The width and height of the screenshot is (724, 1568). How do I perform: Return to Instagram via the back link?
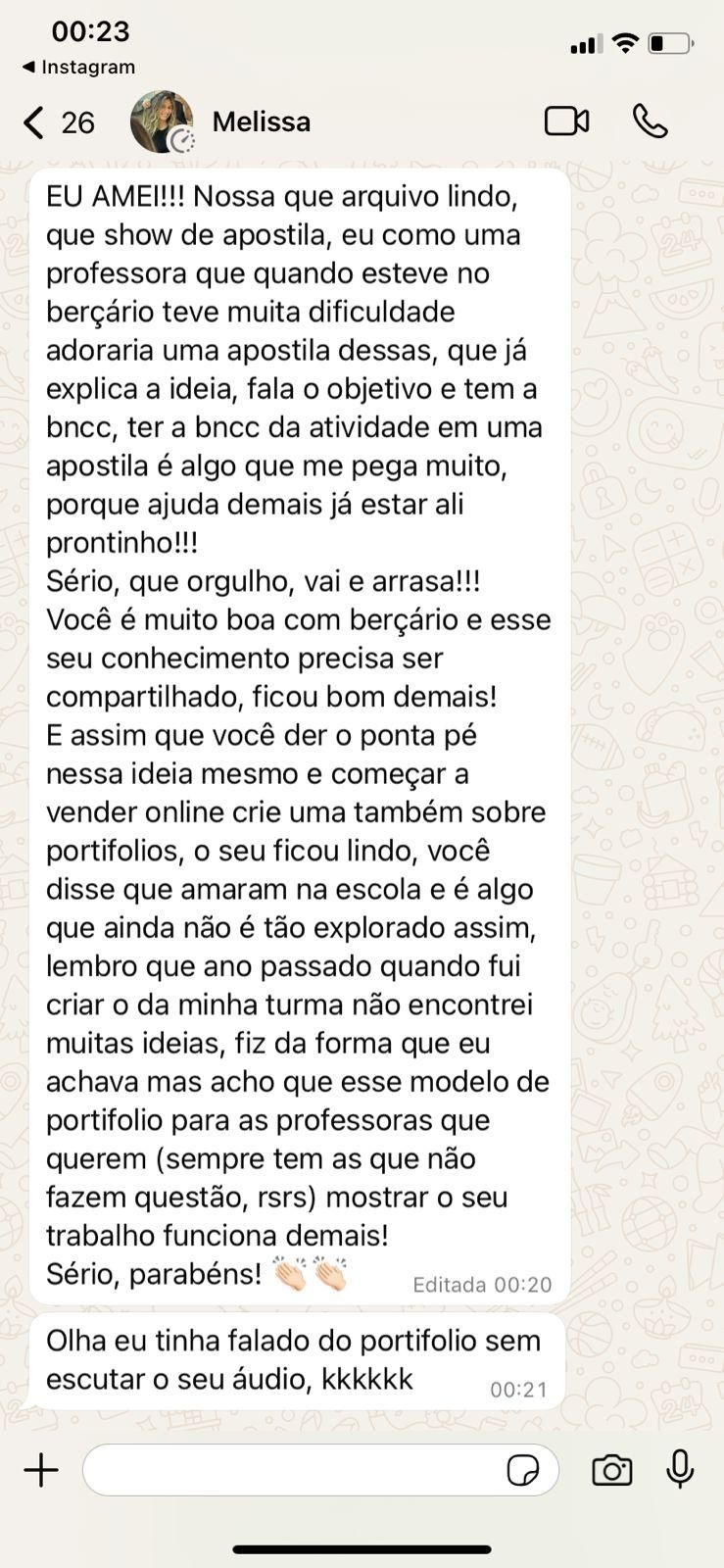coord(78,67)
